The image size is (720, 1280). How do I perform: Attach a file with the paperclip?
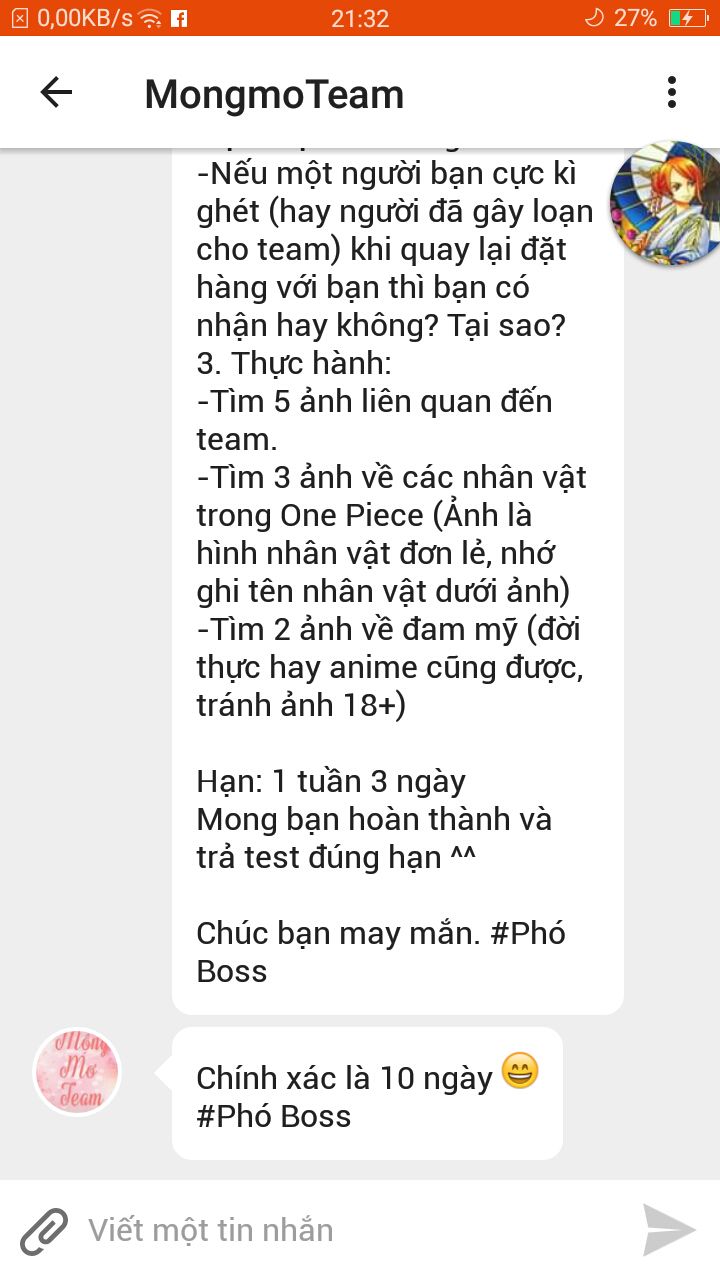[x=44, y=1230]
